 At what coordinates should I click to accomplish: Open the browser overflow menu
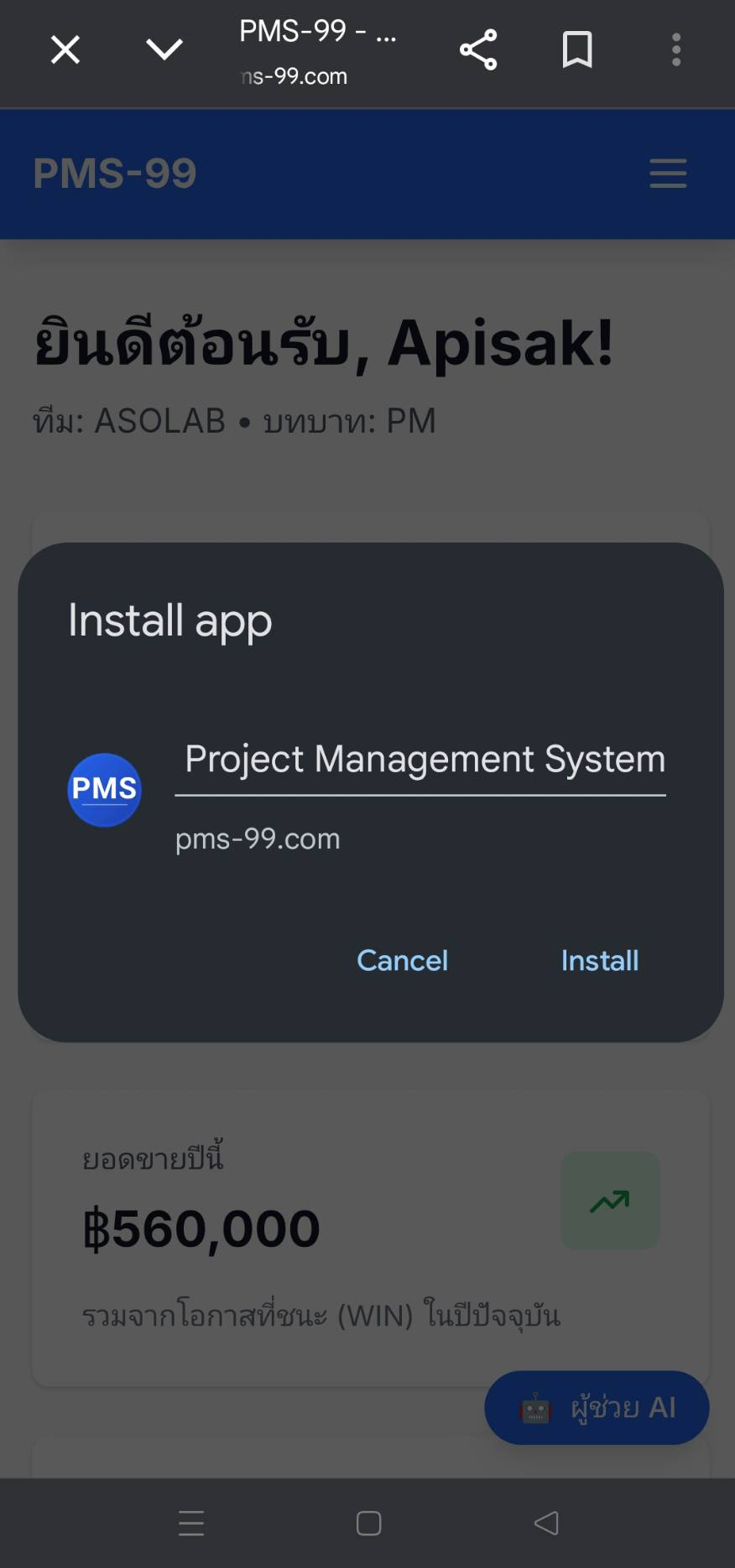(x=675, y=49)
